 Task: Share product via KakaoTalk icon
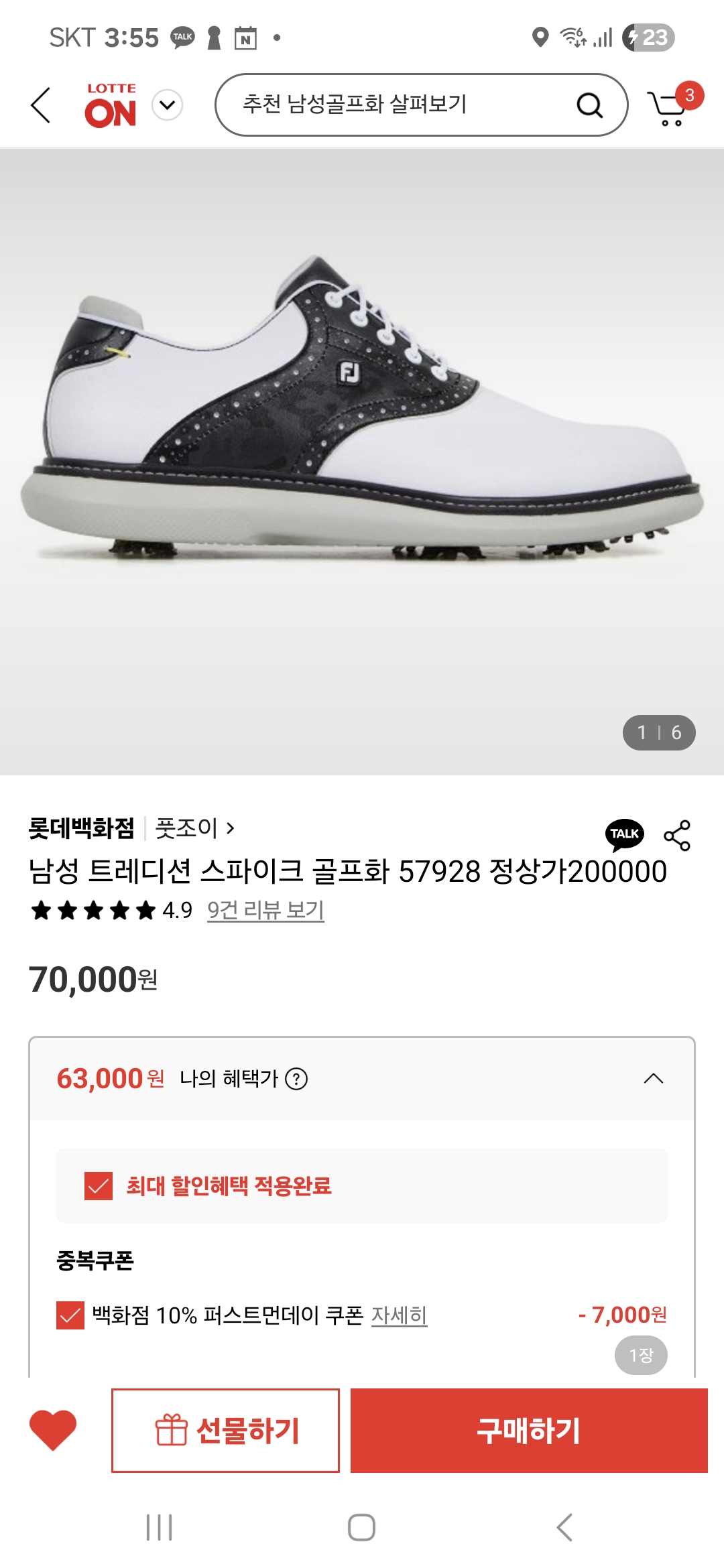point(624,834)
